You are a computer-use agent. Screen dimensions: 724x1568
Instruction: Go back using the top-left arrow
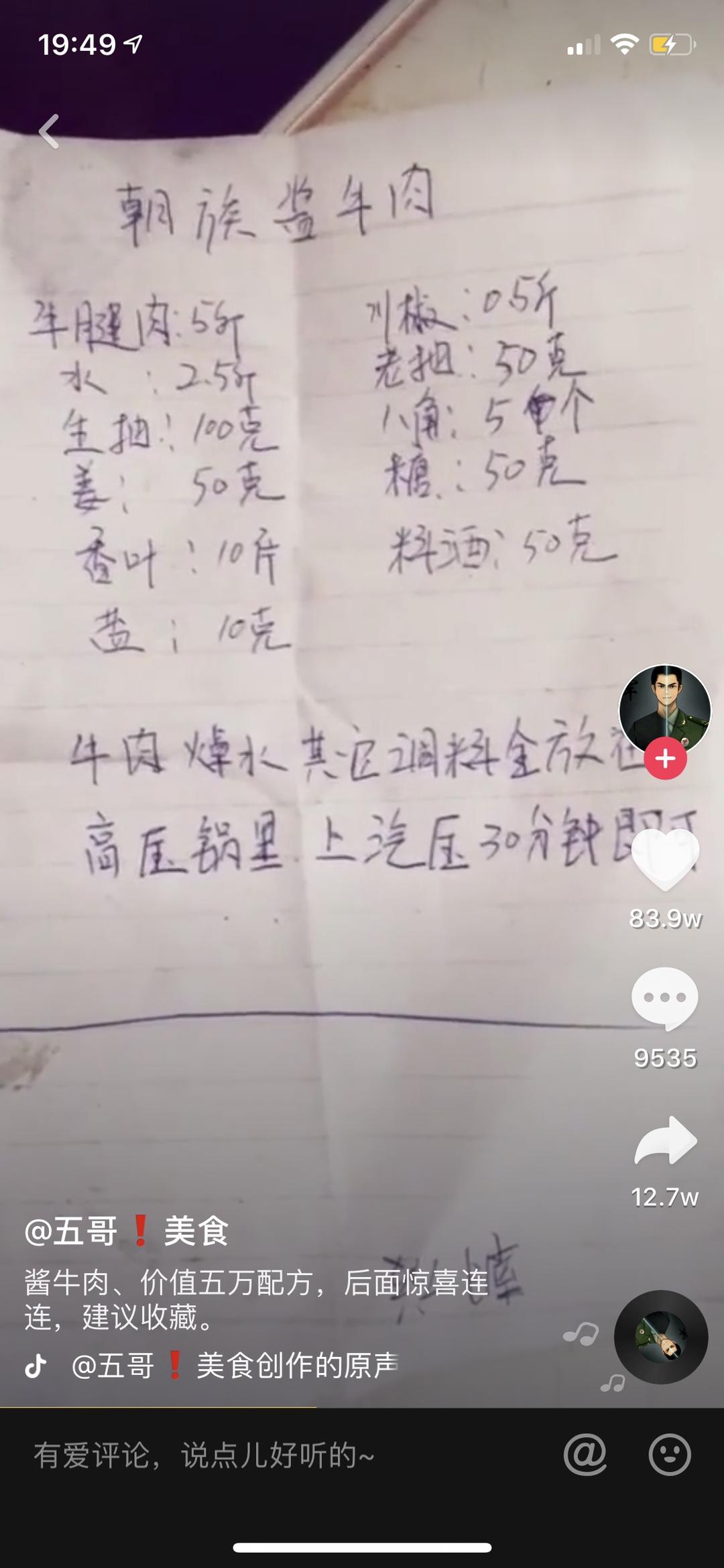[x=49, y=131]
